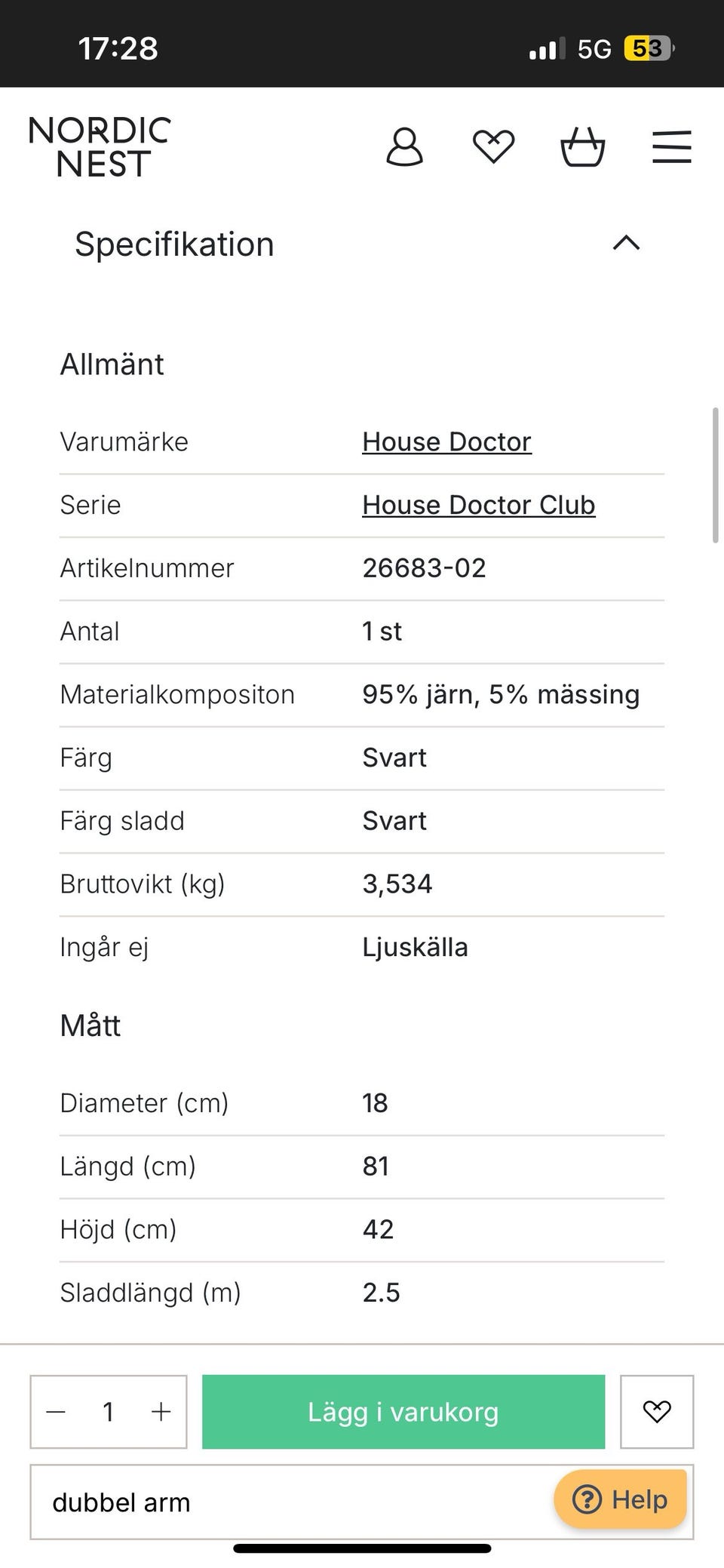
Task: Open the House Doctor brand link
Action: coord(446,442)
